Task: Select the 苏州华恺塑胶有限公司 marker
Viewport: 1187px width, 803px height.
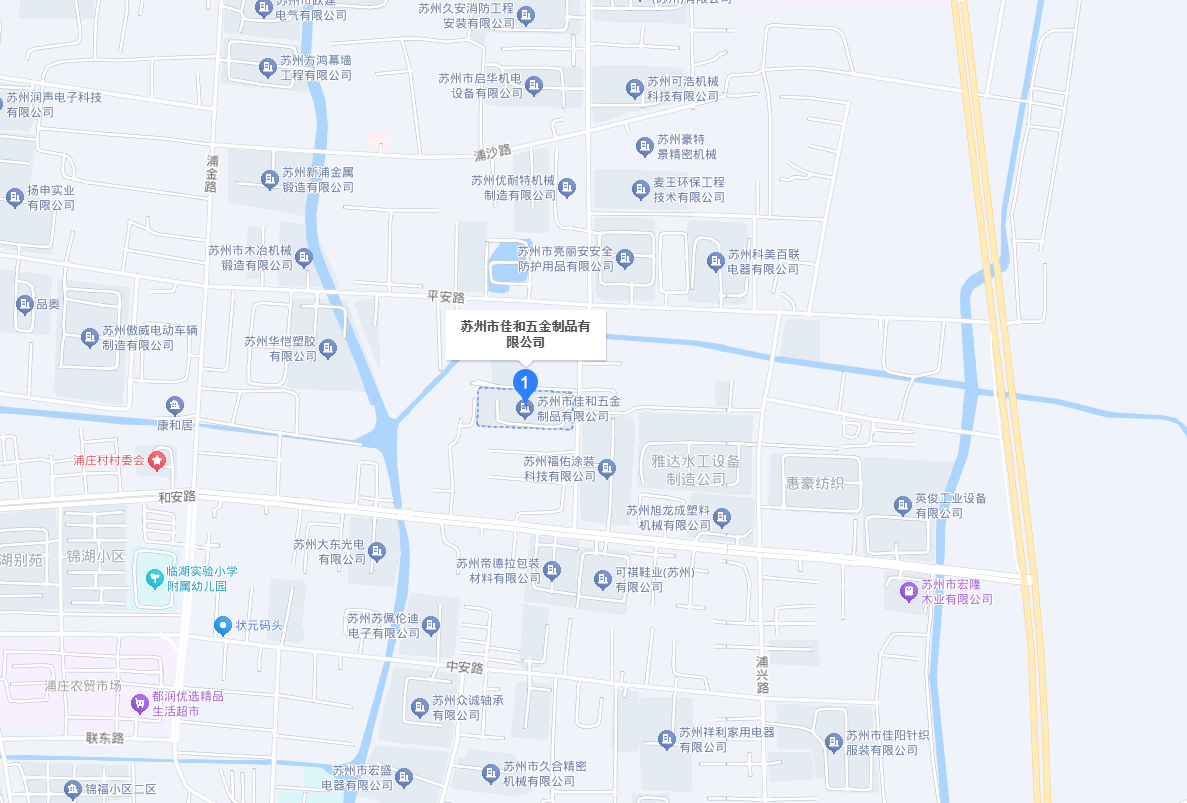Action: pos(328,348)
